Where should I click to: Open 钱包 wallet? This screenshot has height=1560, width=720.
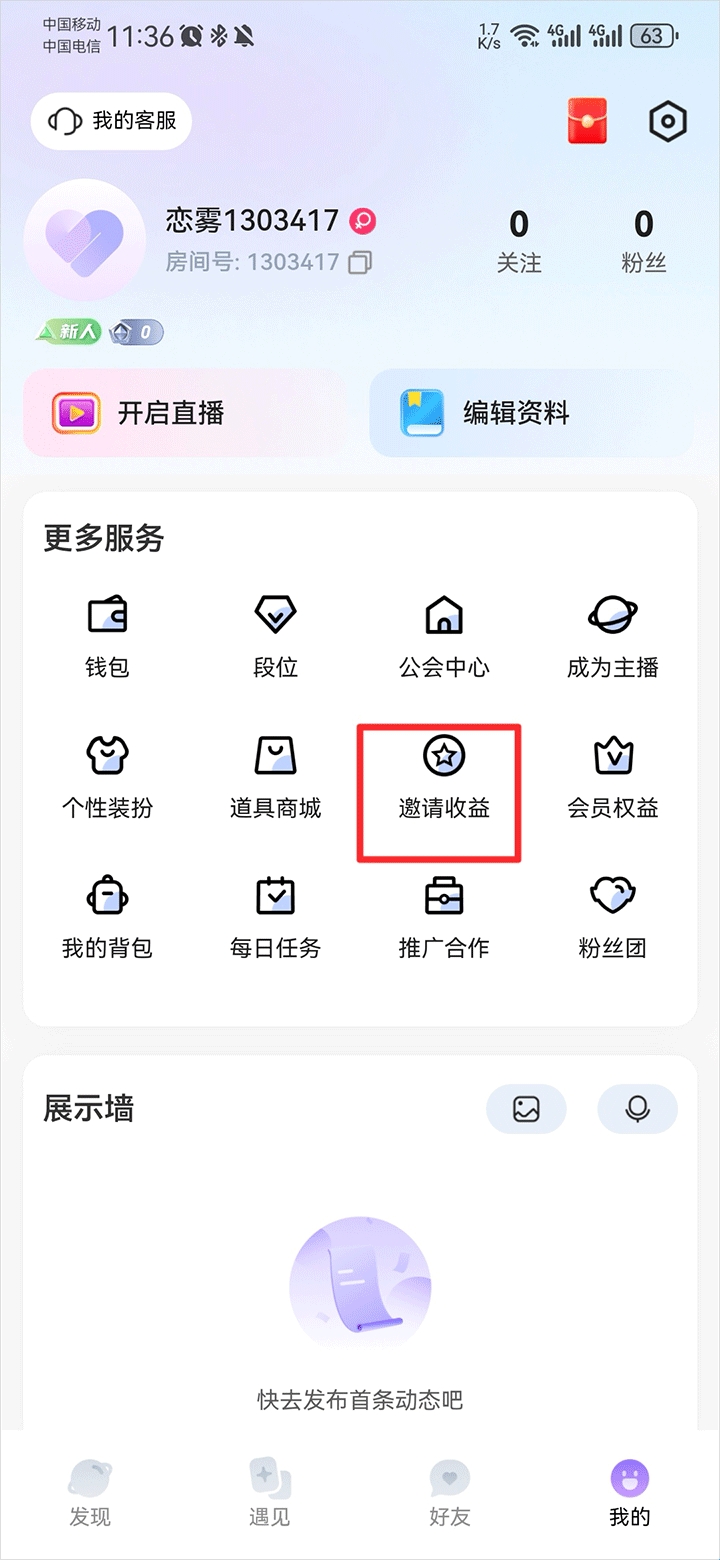coord(107,635)
